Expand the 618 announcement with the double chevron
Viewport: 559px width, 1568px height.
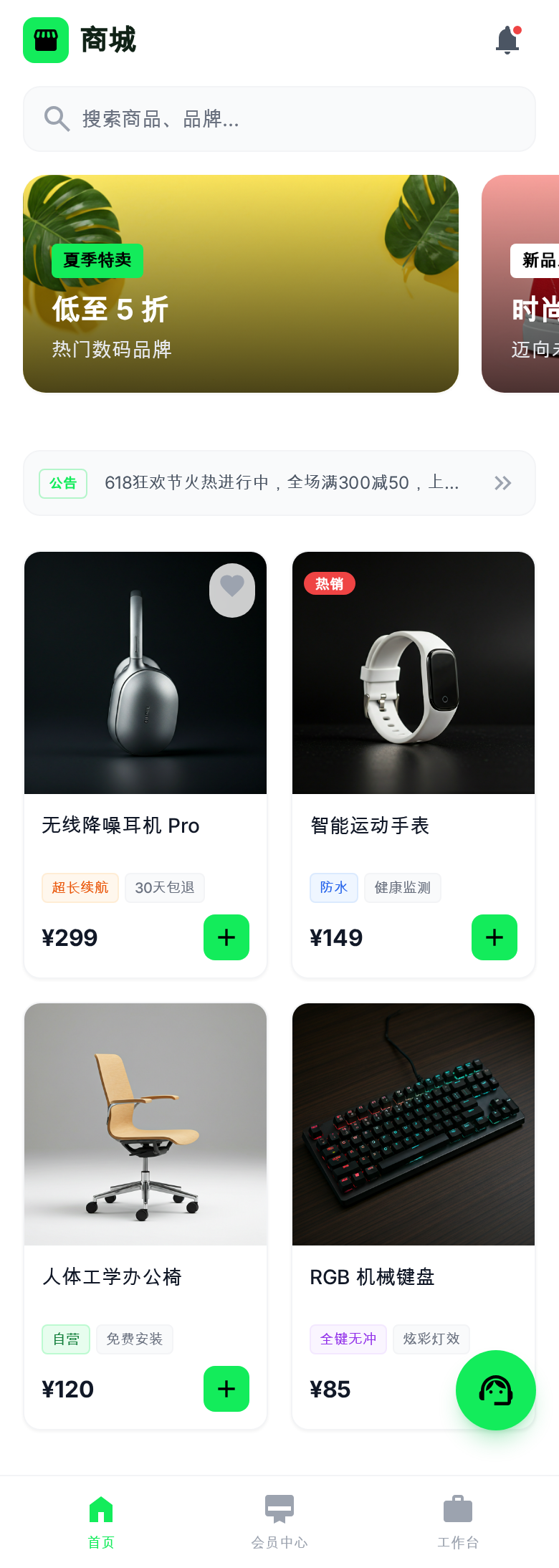tap(502, 482)
